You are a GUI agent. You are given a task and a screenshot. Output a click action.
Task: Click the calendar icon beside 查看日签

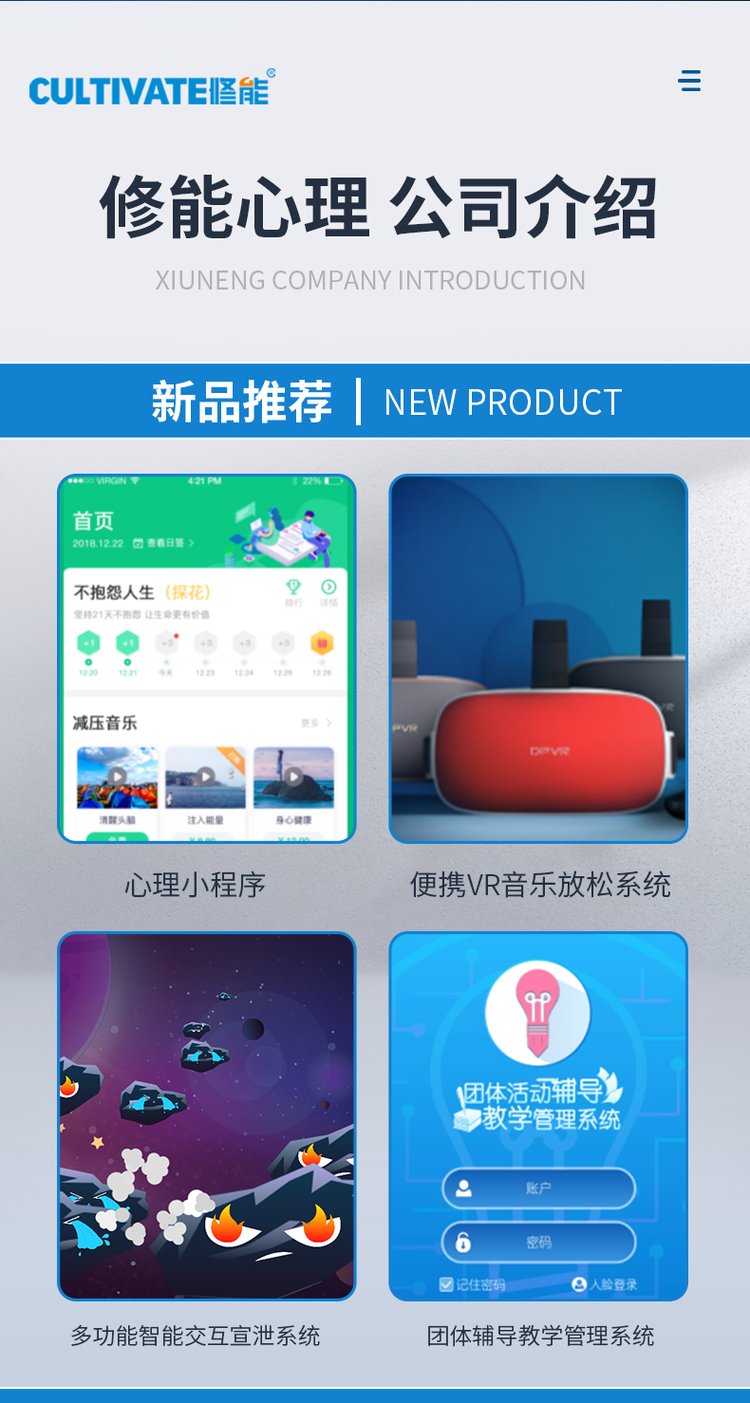138,542
